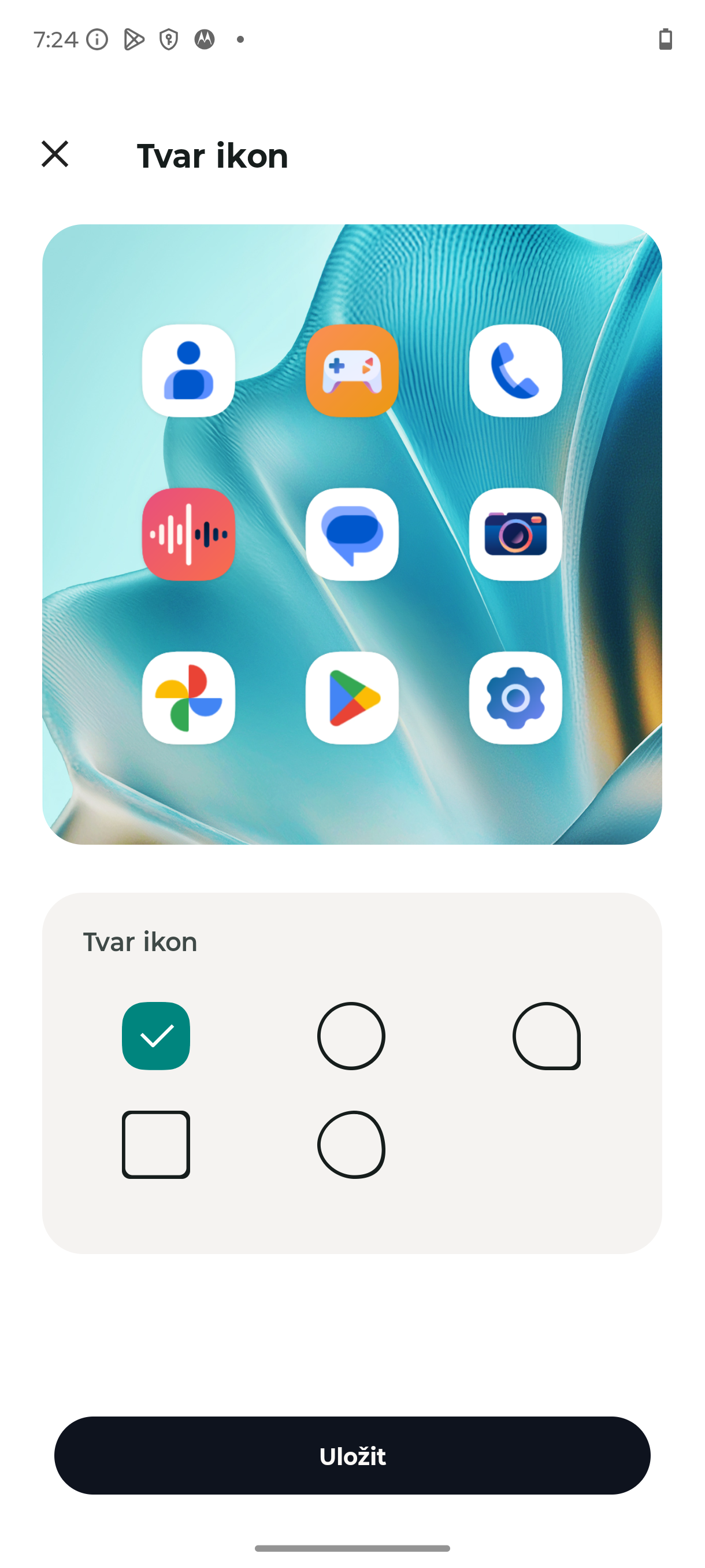Choose the pebble icon shape

tap(351, 1144)
